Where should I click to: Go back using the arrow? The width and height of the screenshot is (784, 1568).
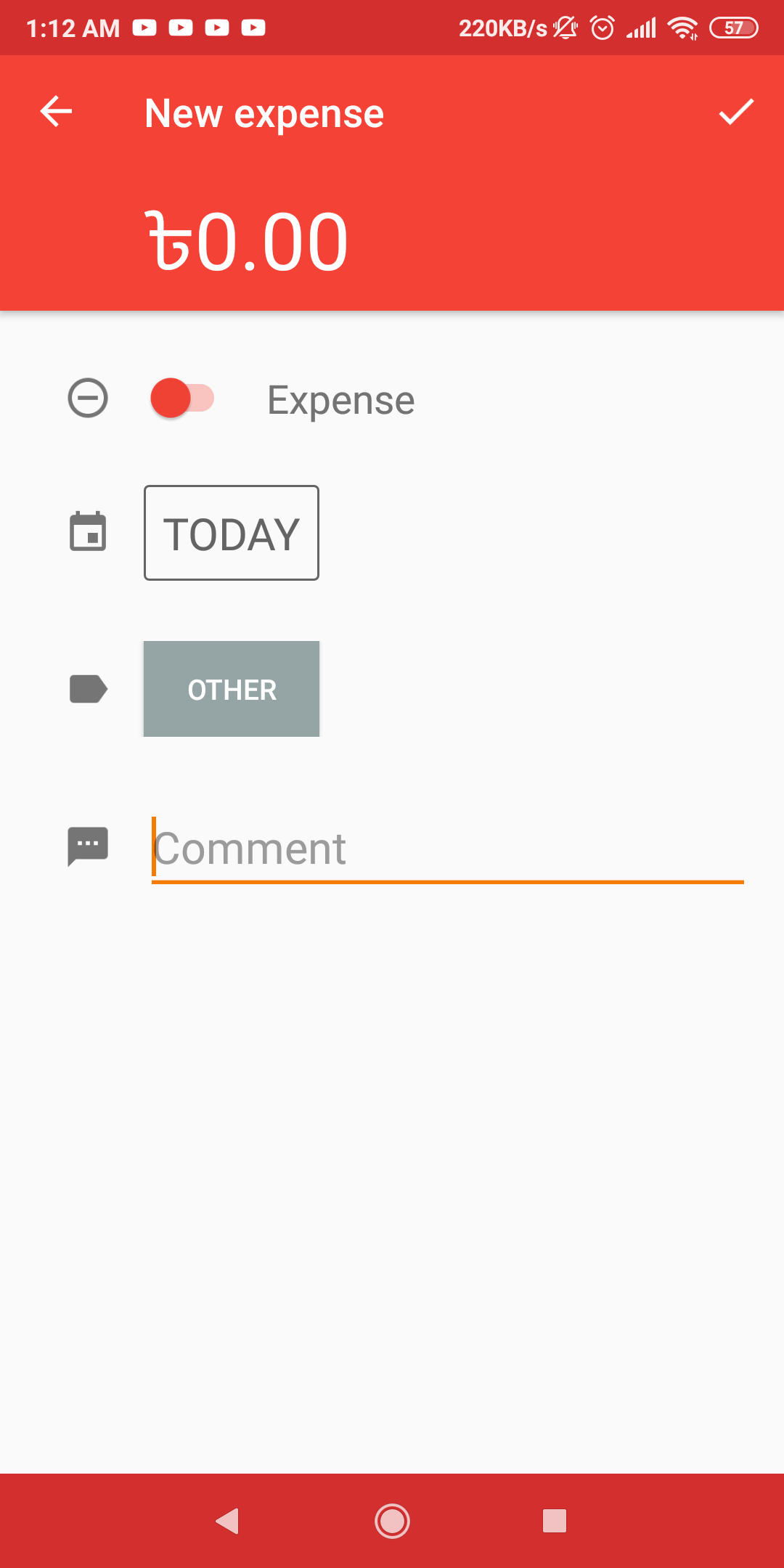[56, 112]
